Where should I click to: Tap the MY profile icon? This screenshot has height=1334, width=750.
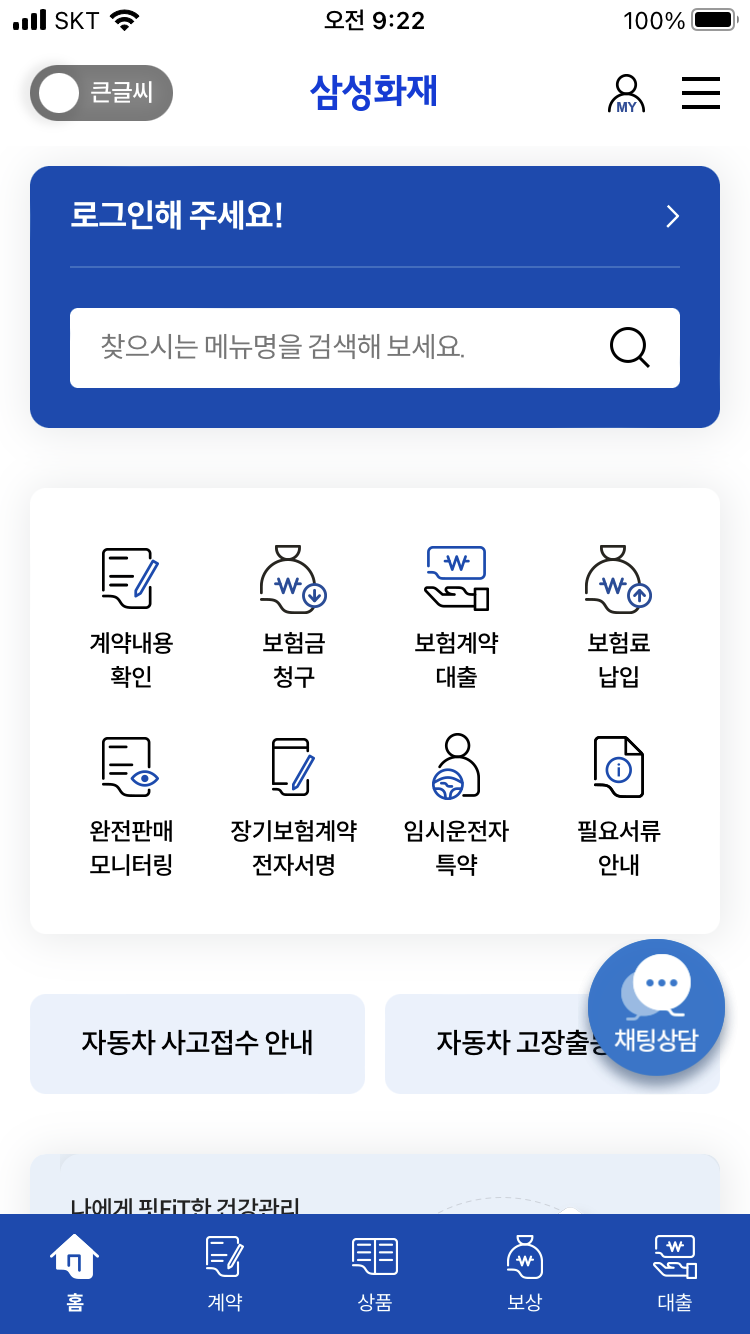coord(626,93)
